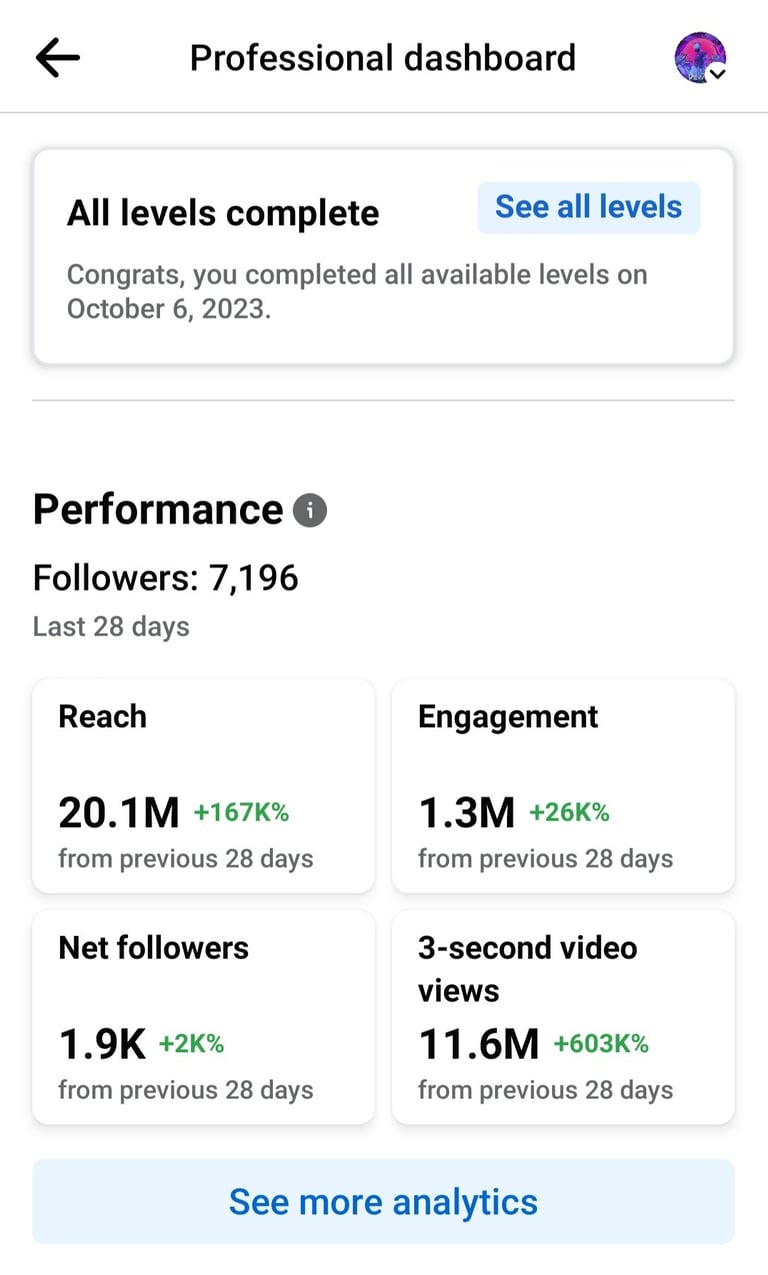Open the Net followers card
Viewport: 768px width, 1275px height.
click(204, 1017)
